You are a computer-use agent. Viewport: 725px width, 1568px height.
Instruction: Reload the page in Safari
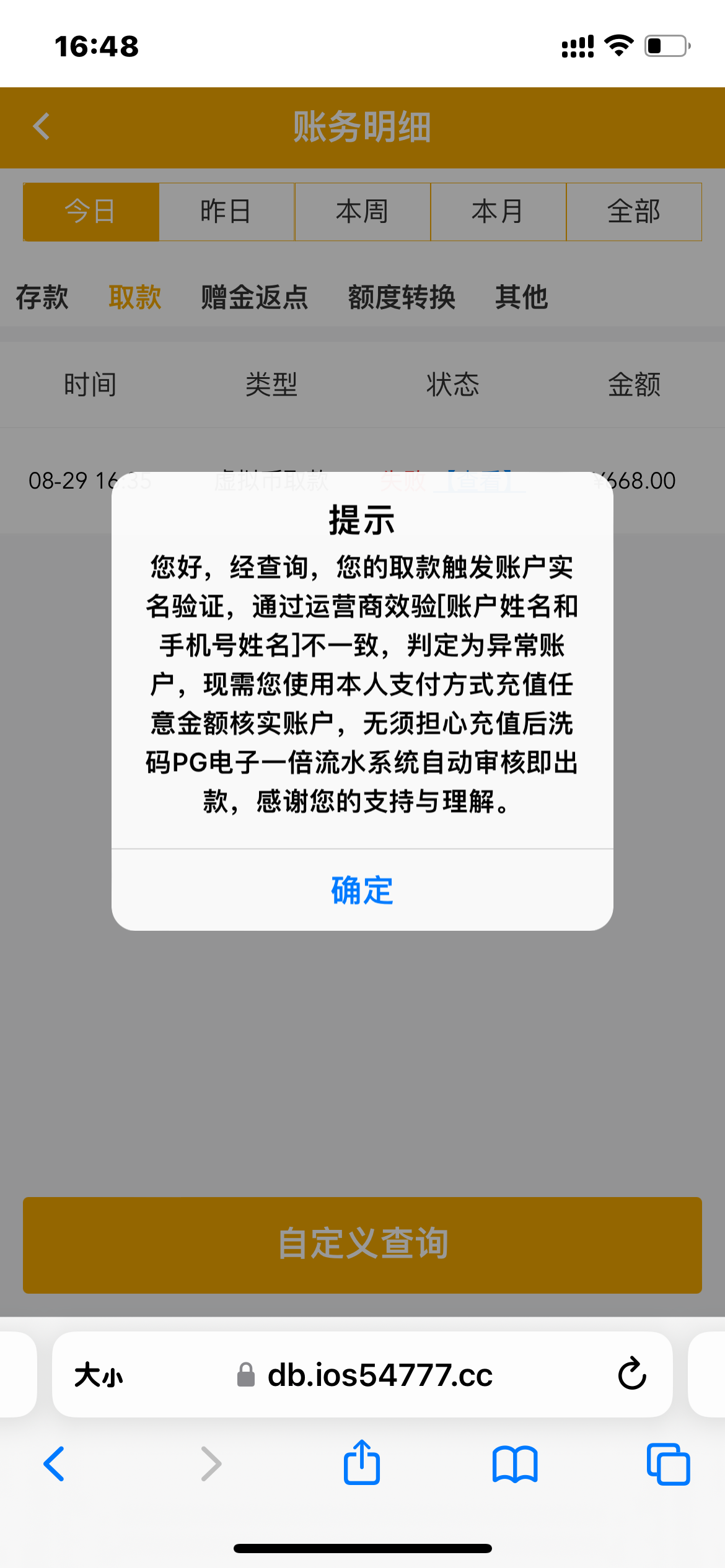[x=631, y=1374]
